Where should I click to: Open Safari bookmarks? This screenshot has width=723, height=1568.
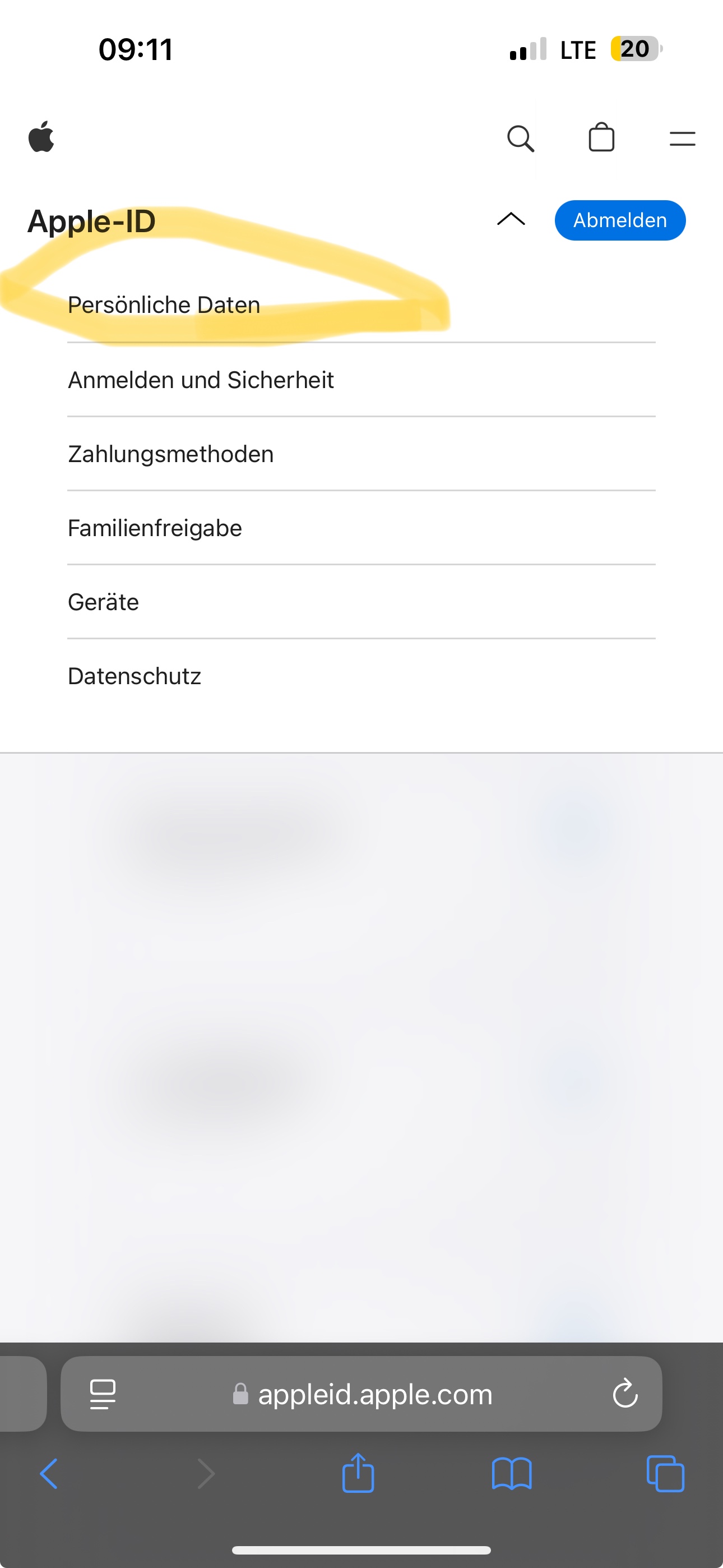512,1474
